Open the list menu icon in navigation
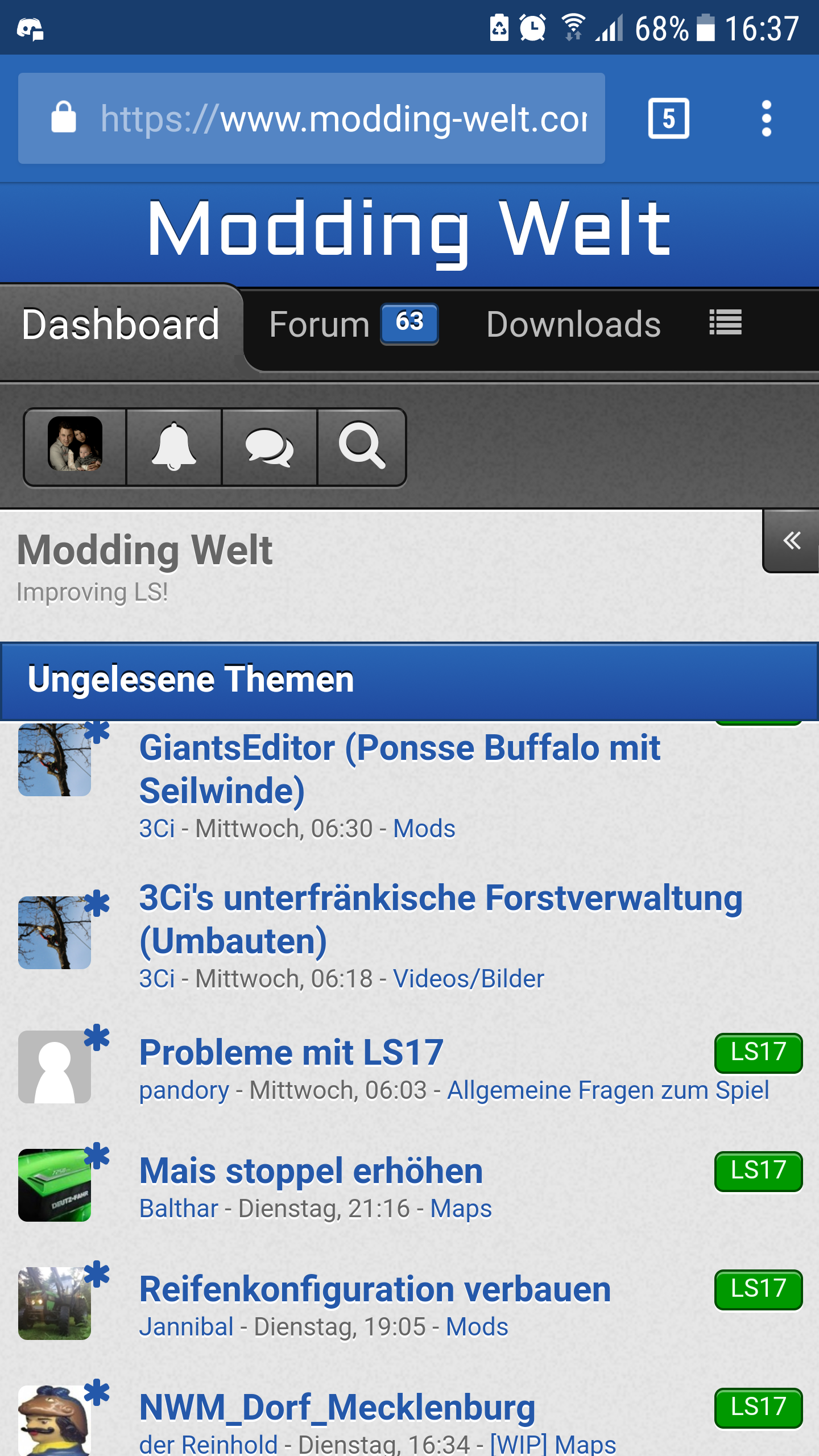Image resolution: width=819 pixels, height=1456 pixels. tap(725, 323)
